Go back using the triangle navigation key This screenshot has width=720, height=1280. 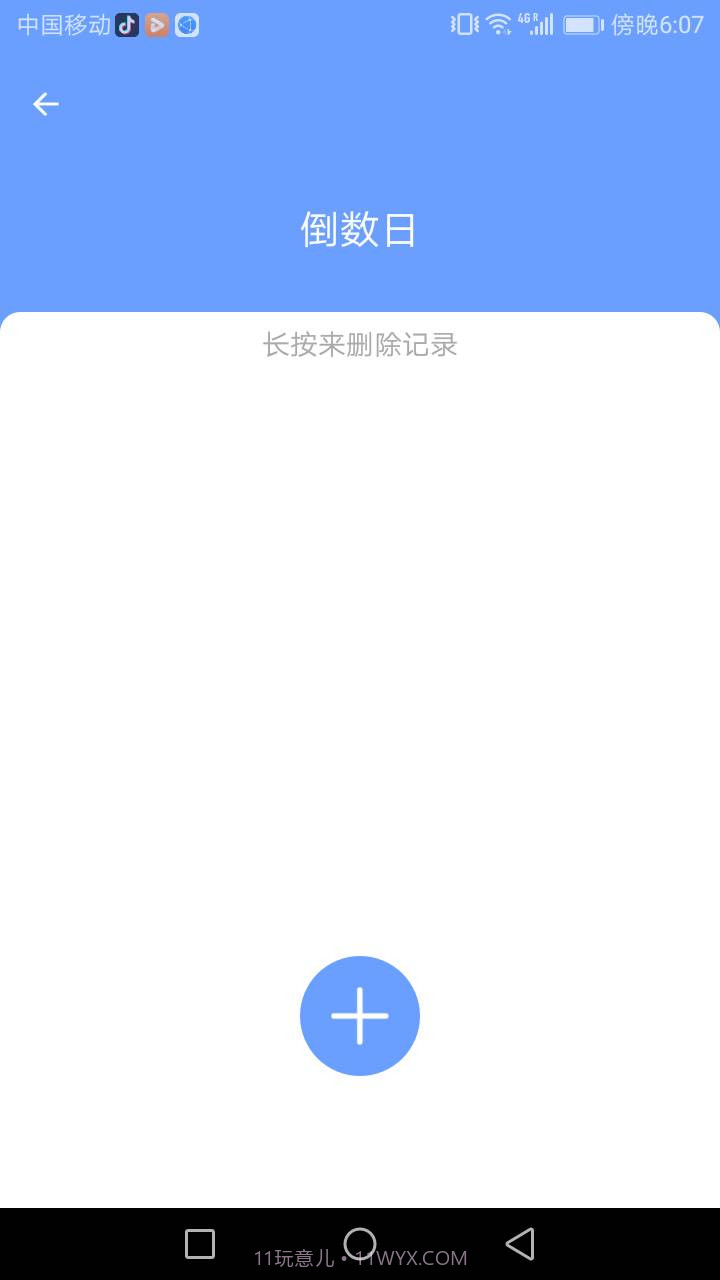(519, 1243)
